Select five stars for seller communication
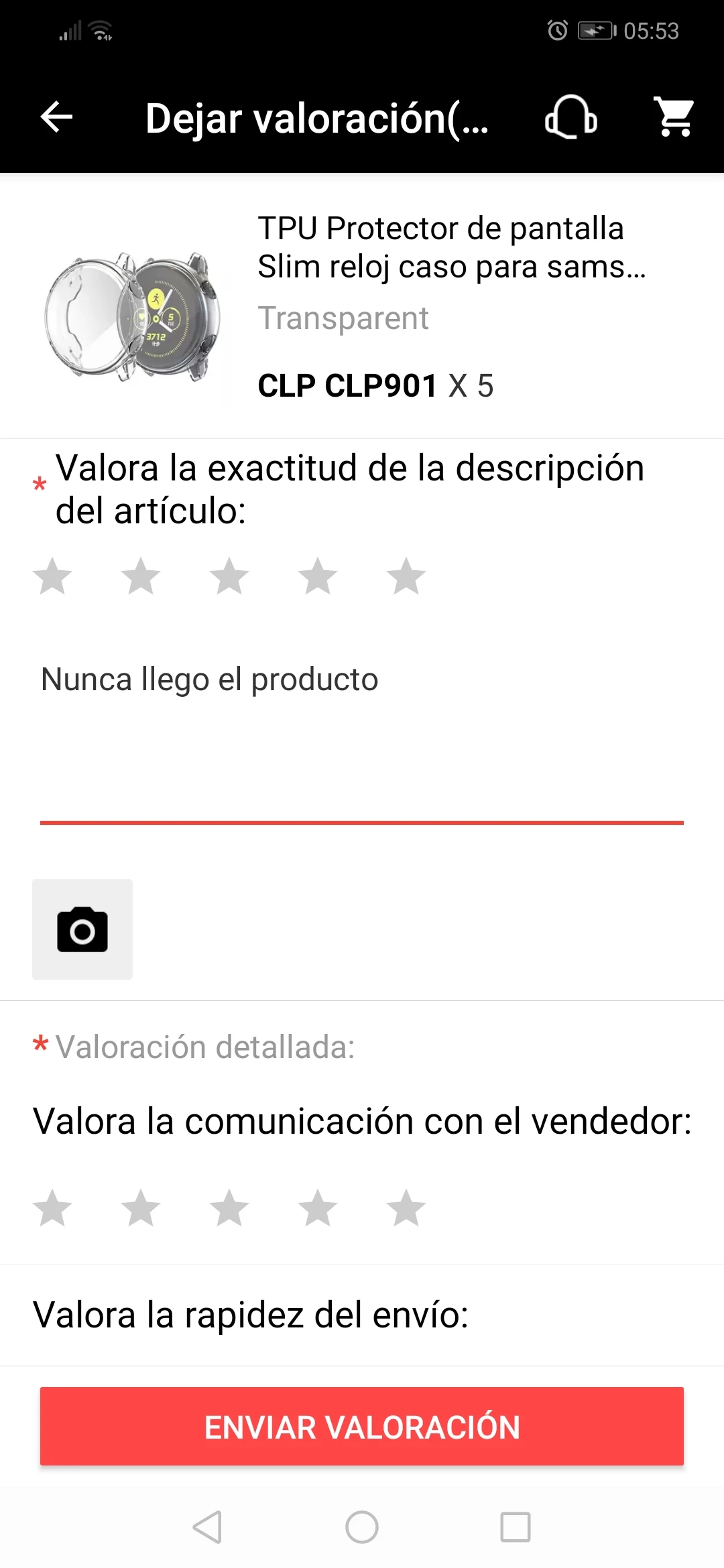The height and width of the screenshot is (1568, 724). click(406, 1208)
